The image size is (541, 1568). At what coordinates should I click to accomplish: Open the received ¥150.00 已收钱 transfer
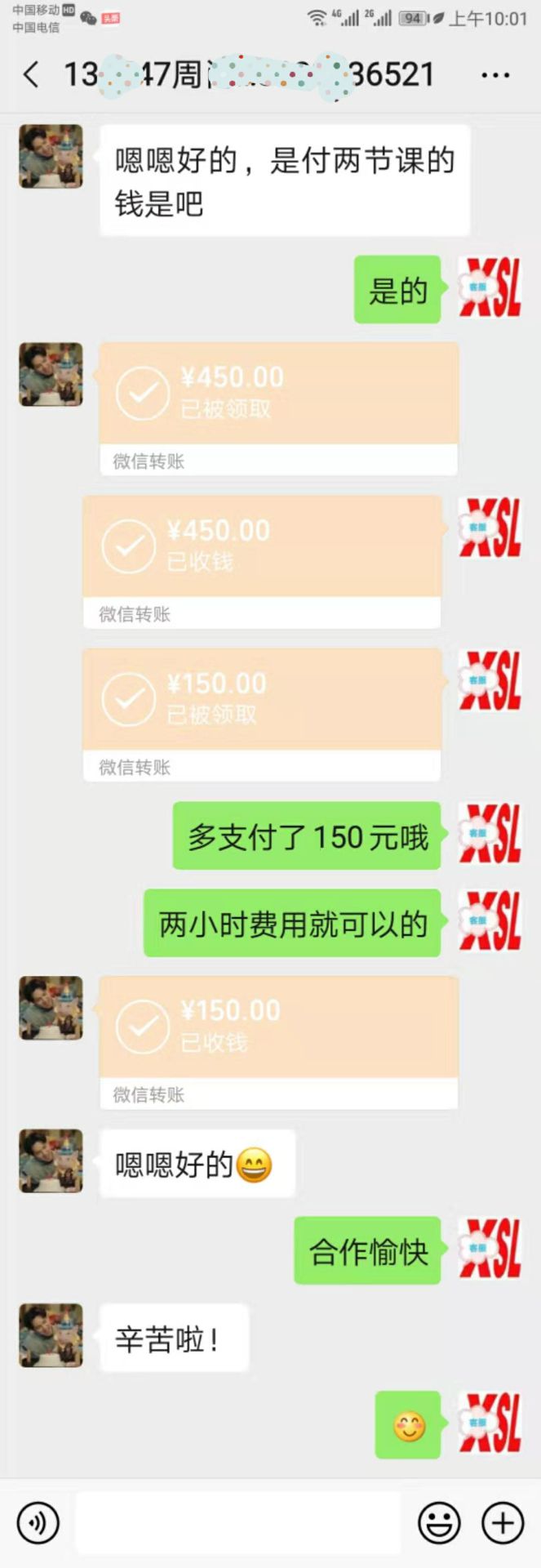277,1041
